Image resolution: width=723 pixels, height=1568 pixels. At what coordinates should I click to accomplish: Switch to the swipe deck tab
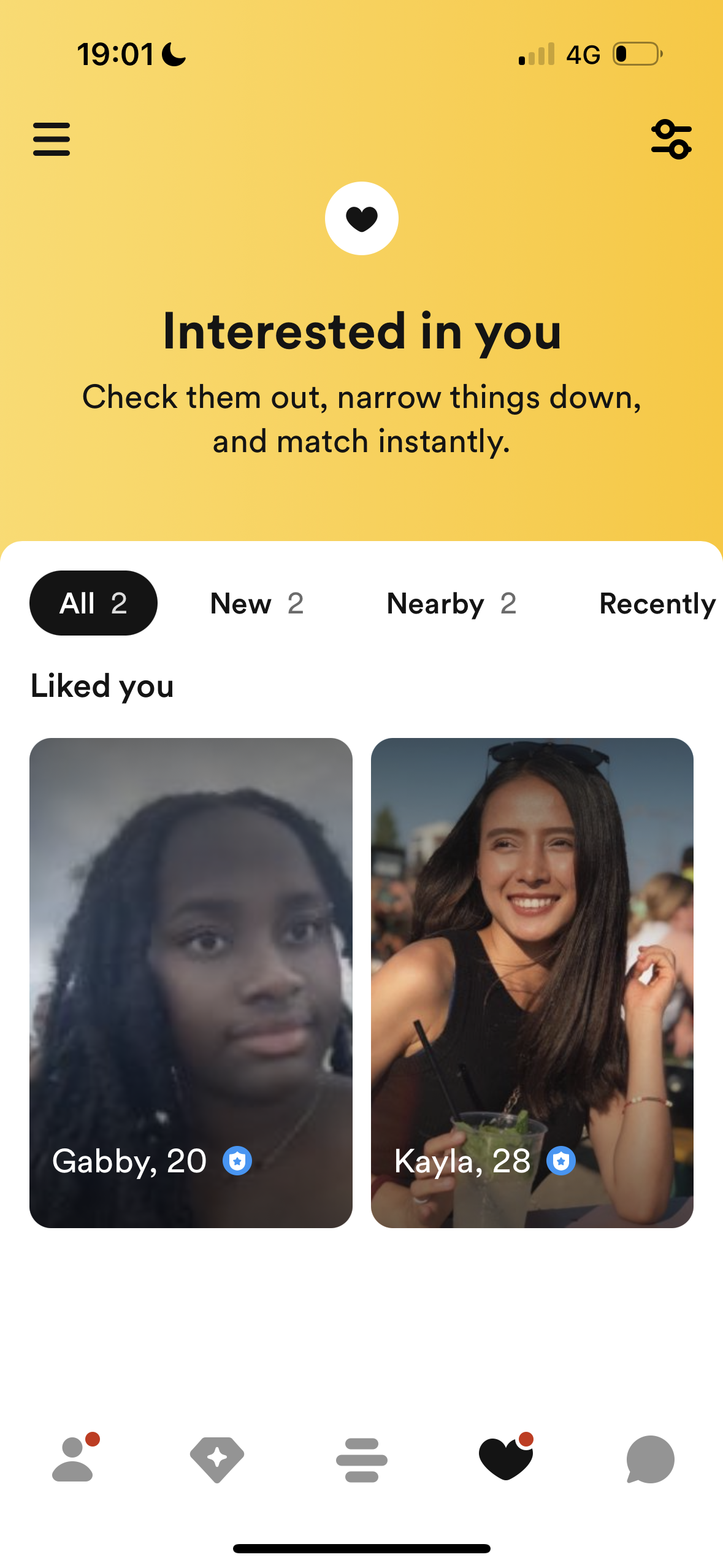[361, 1459]
